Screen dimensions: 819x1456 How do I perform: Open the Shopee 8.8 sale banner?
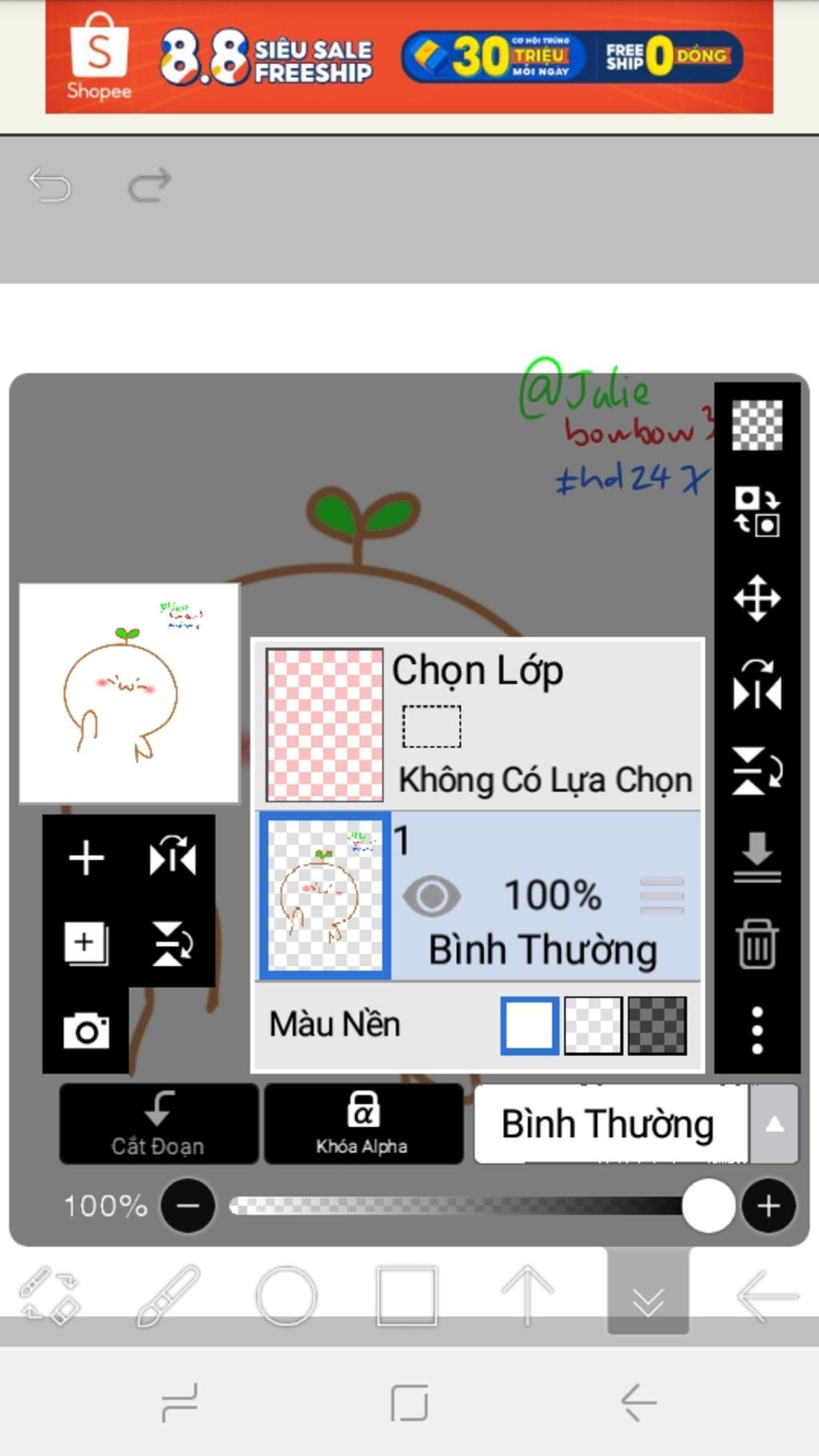point(409,57)
